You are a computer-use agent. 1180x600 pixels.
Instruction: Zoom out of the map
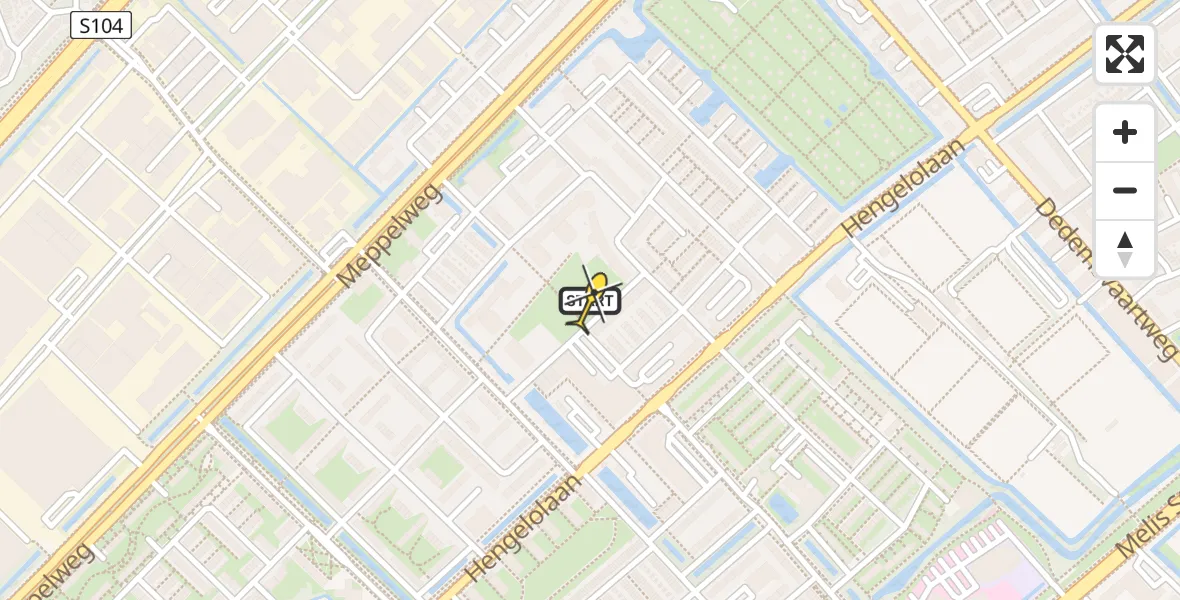[1125, 190]
